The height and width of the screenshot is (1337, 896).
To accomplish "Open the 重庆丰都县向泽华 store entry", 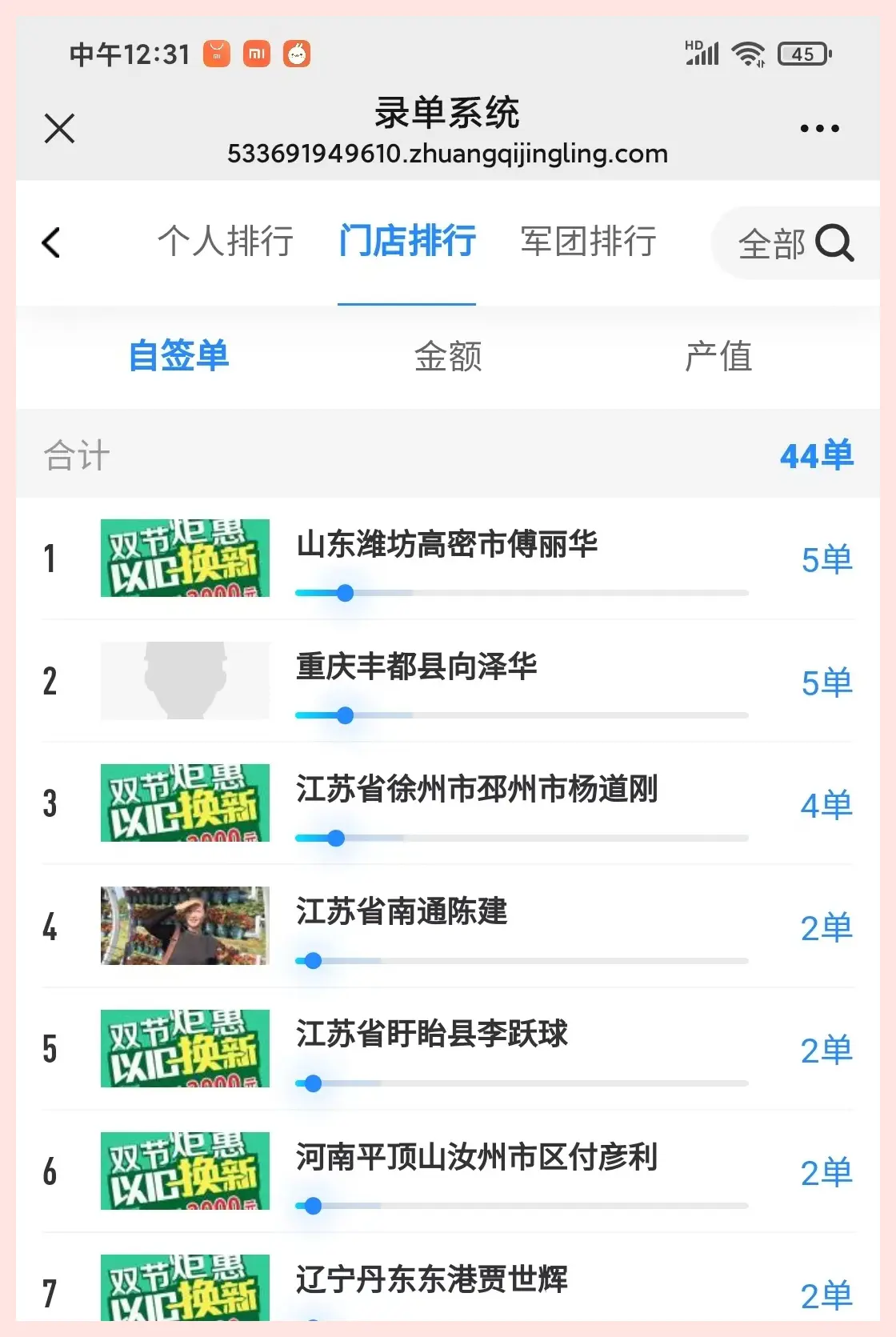I will (417, 666).
